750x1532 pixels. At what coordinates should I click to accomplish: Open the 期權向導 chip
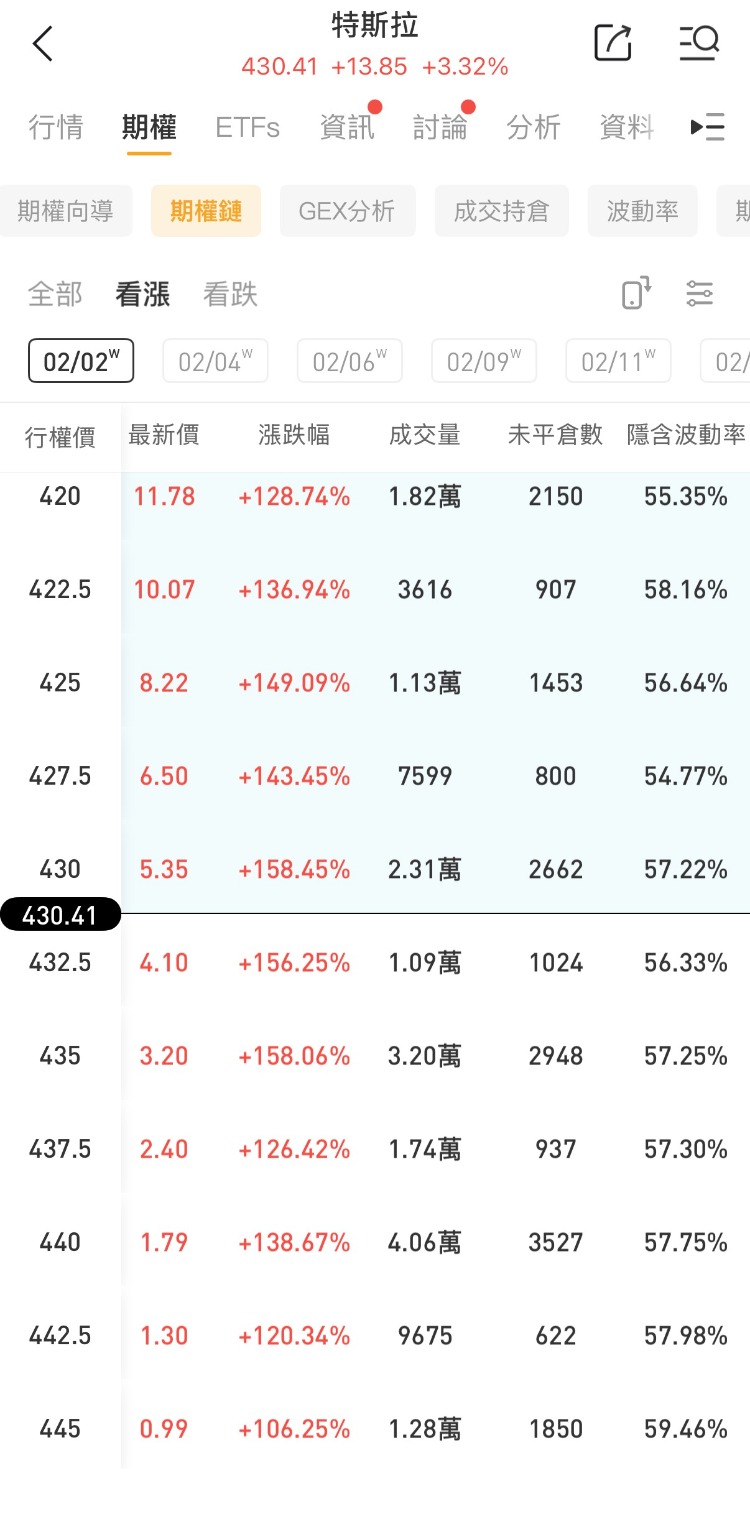coord(65,211)
